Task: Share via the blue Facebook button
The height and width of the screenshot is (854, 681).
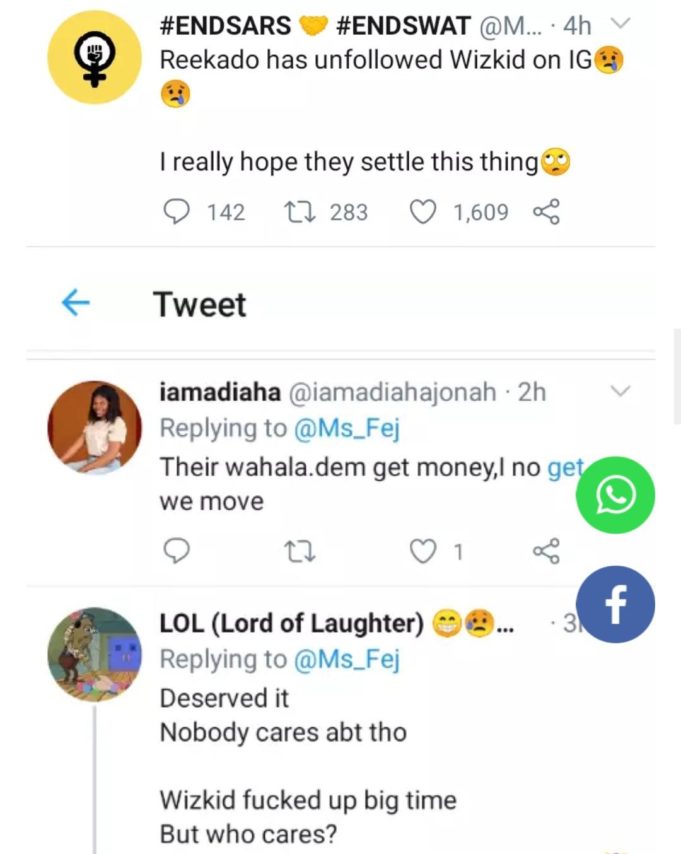Action: pos(614,605)
